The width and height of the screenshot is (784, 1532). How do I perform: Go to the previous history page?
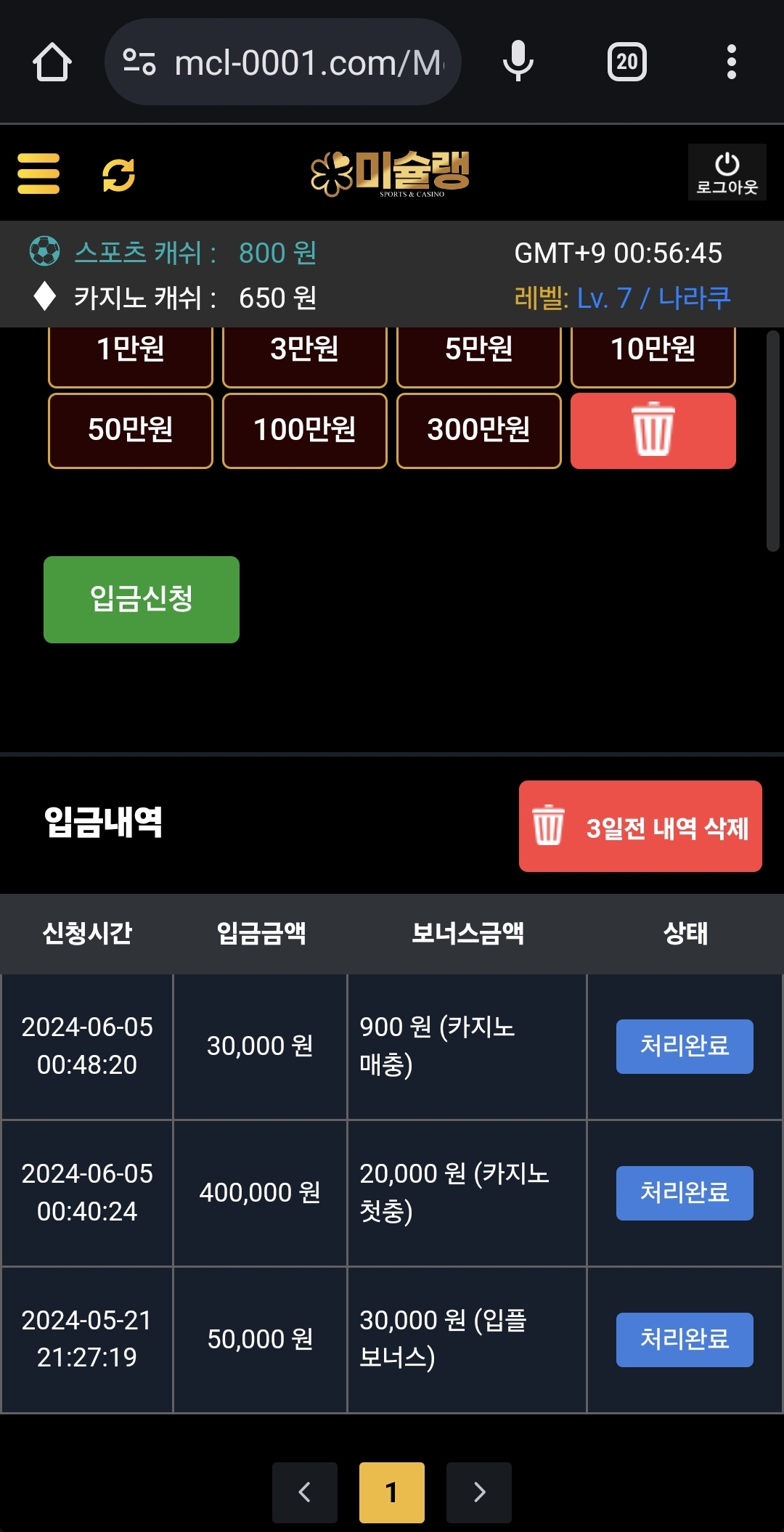coord(305,1492)
